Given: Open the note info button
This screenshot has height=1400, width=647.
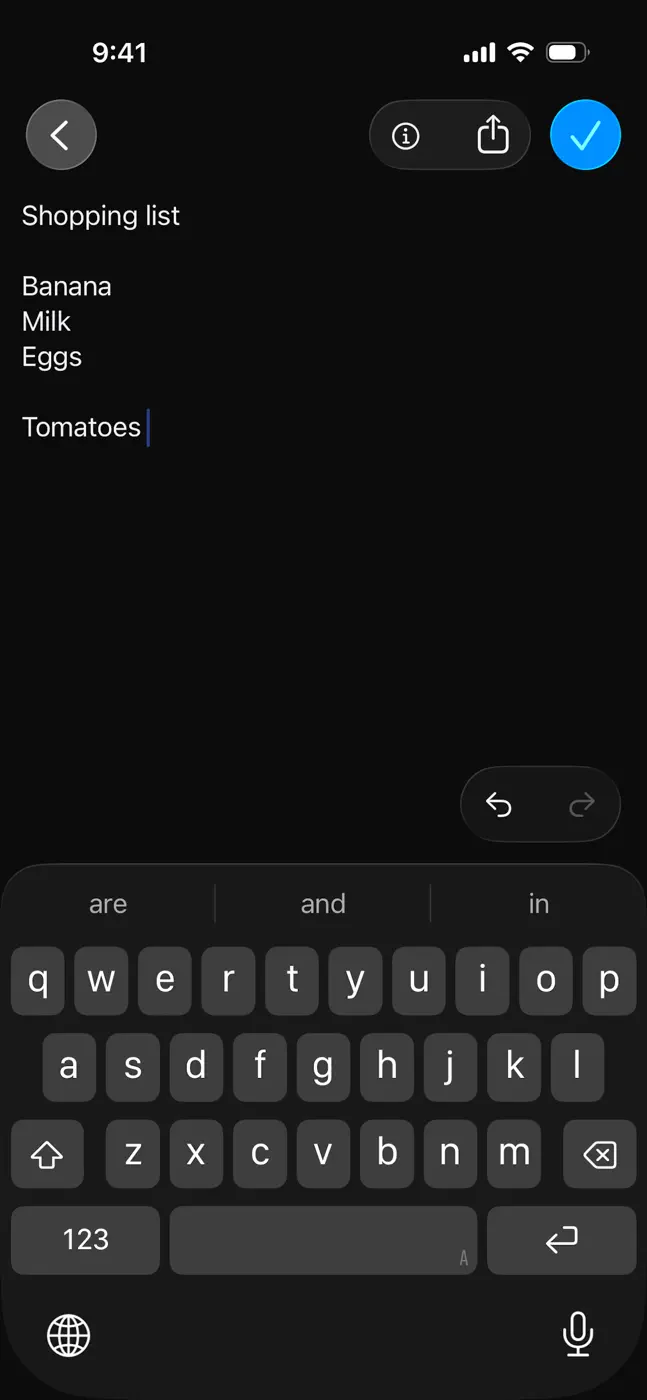Looking at the screenshot, I should [x=406, y=135].
